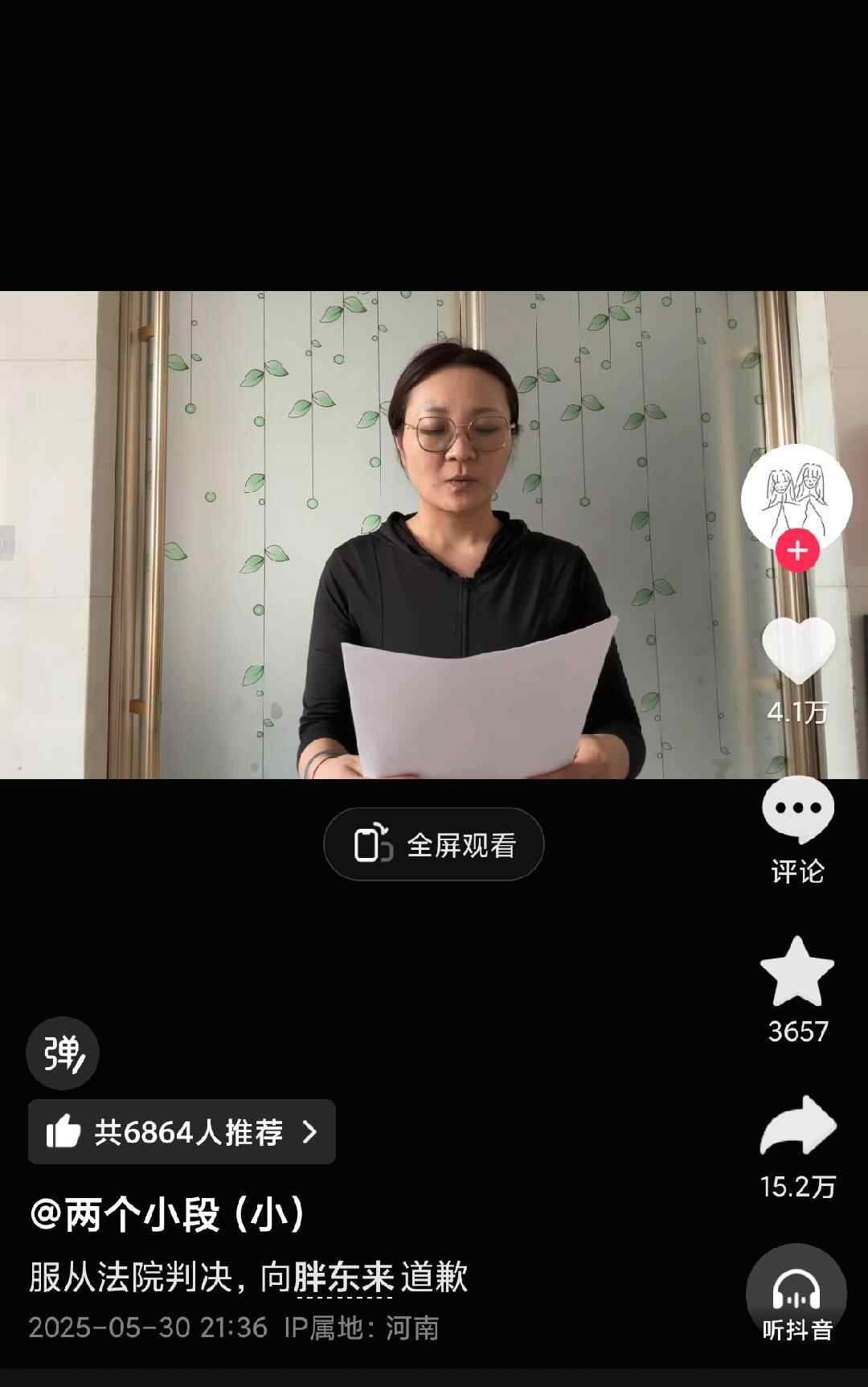Screen dimensions: 868x1387
Task: Open the creator's profile avatar
Action: (796, 494)
